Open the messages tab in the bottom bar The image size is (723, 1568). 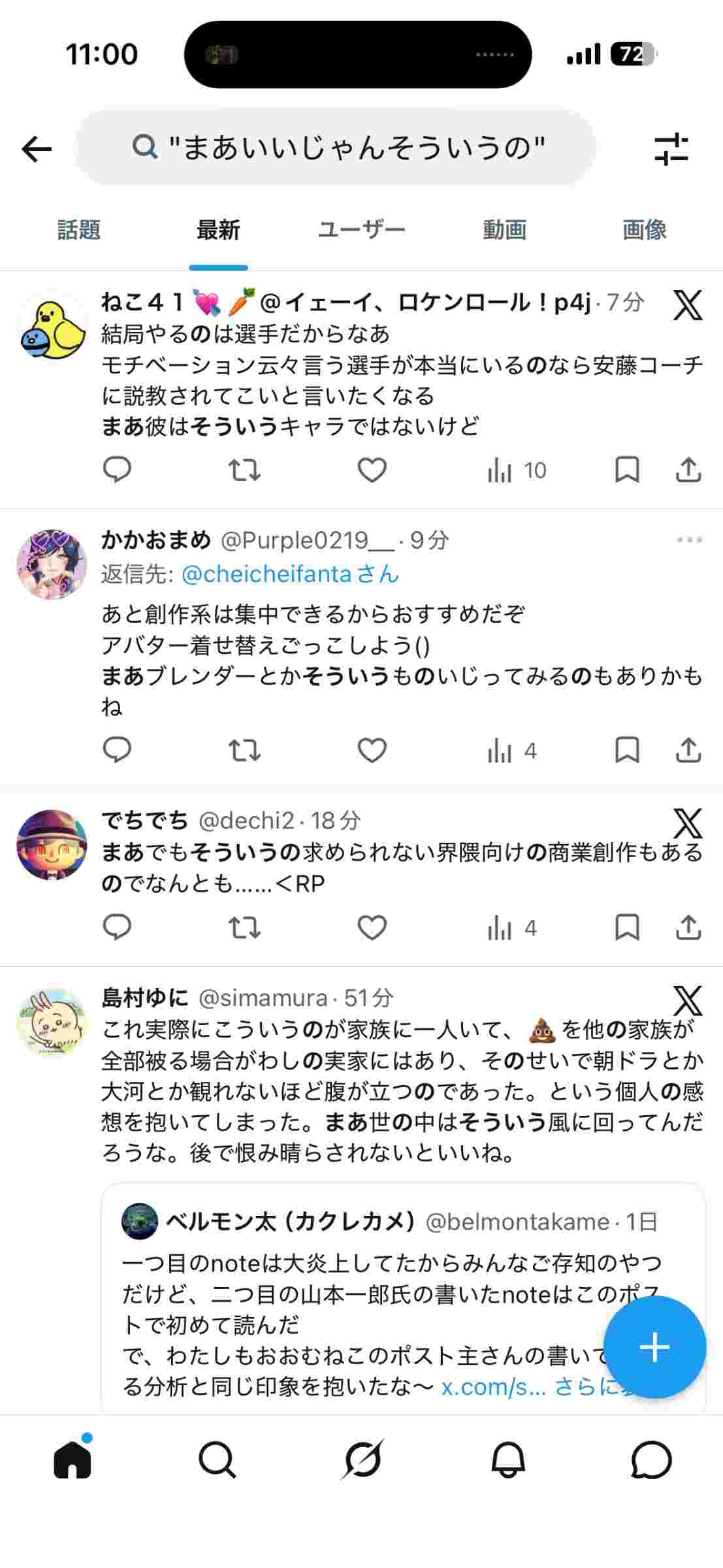click(x=651, y=1460)
